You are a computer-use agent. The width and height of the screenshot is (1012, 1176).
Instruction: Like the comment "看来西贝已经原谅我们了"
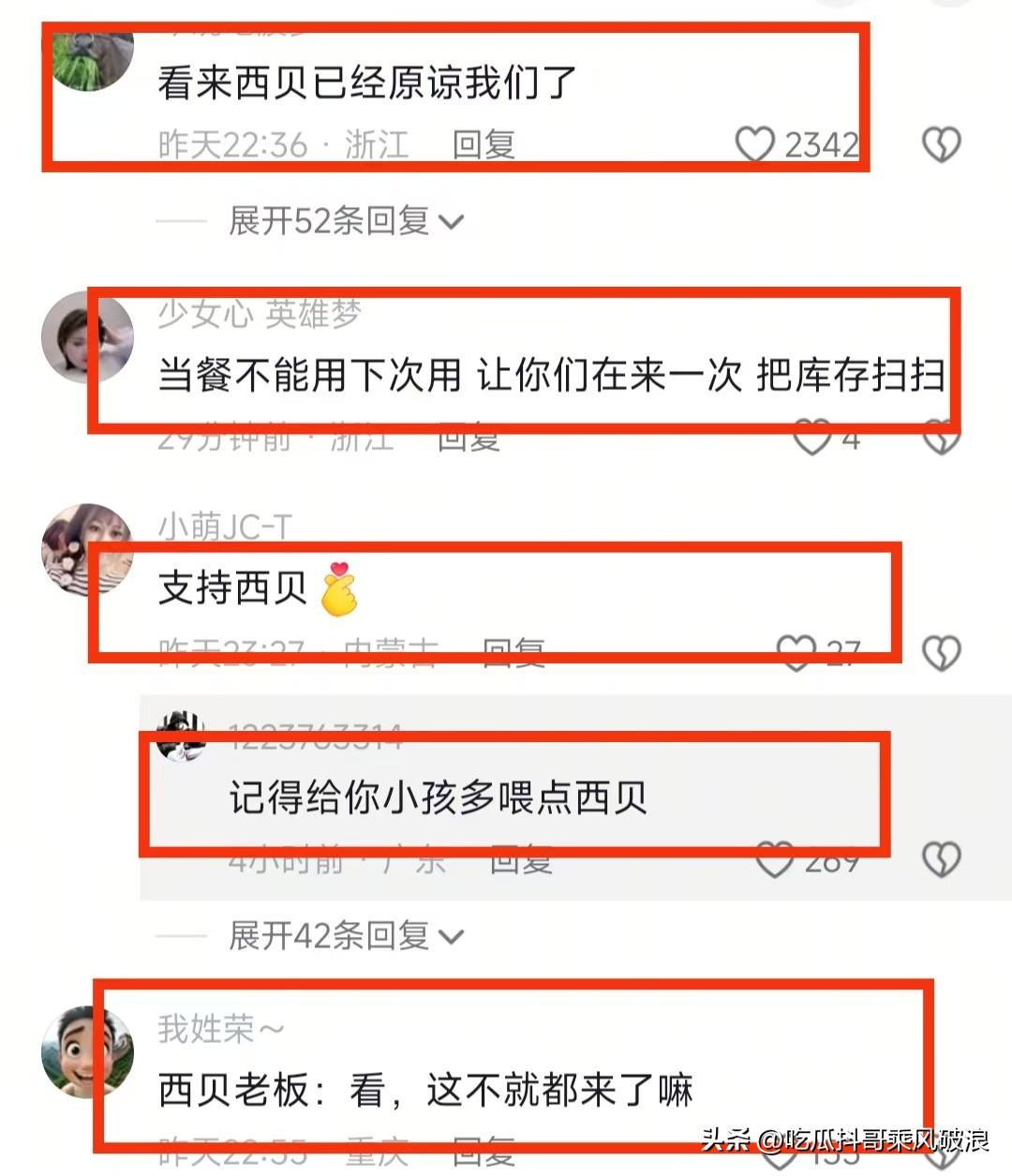coord(755,144)
